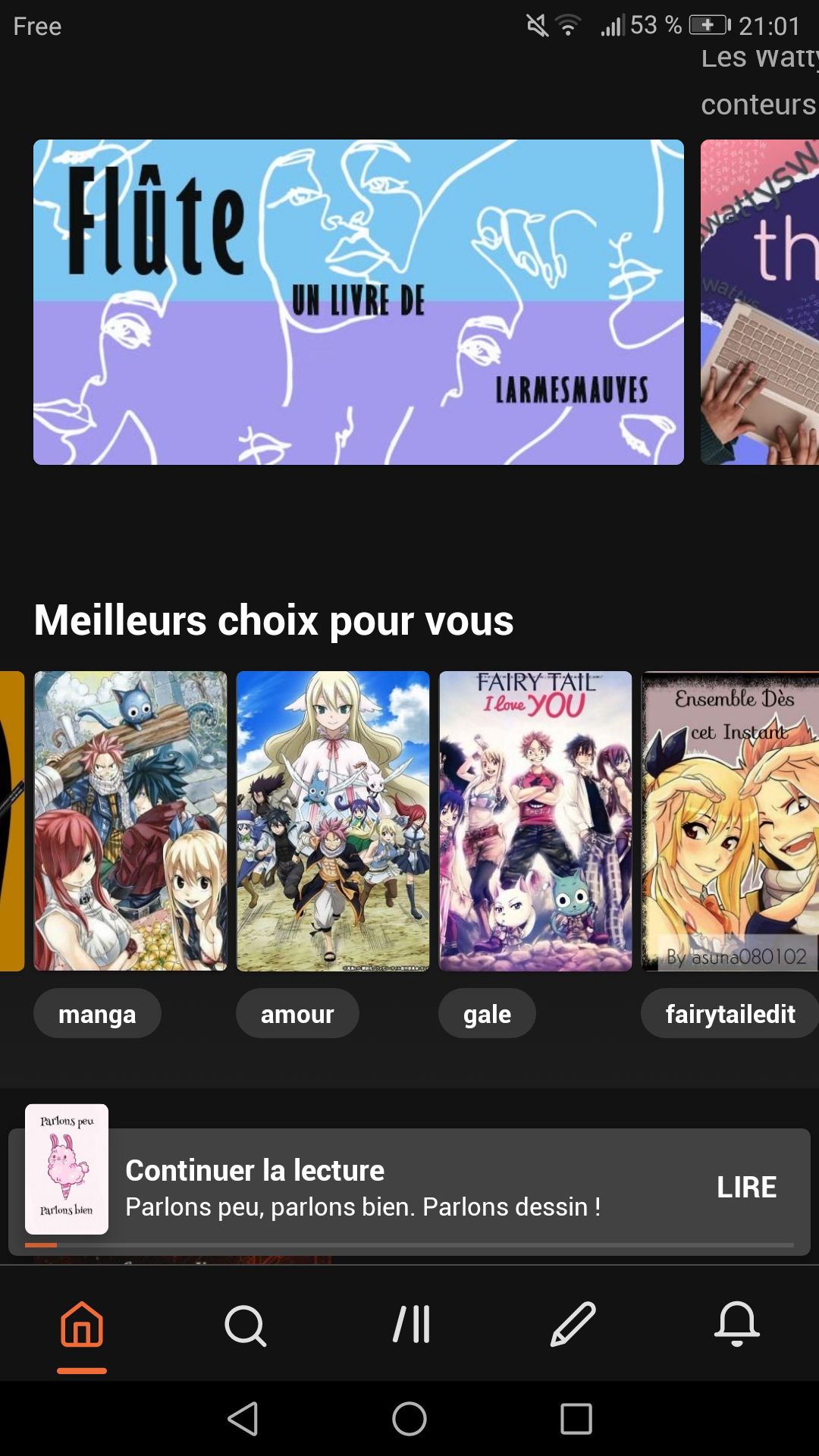Open the Wattys banner with the laptop

(760, 302)
